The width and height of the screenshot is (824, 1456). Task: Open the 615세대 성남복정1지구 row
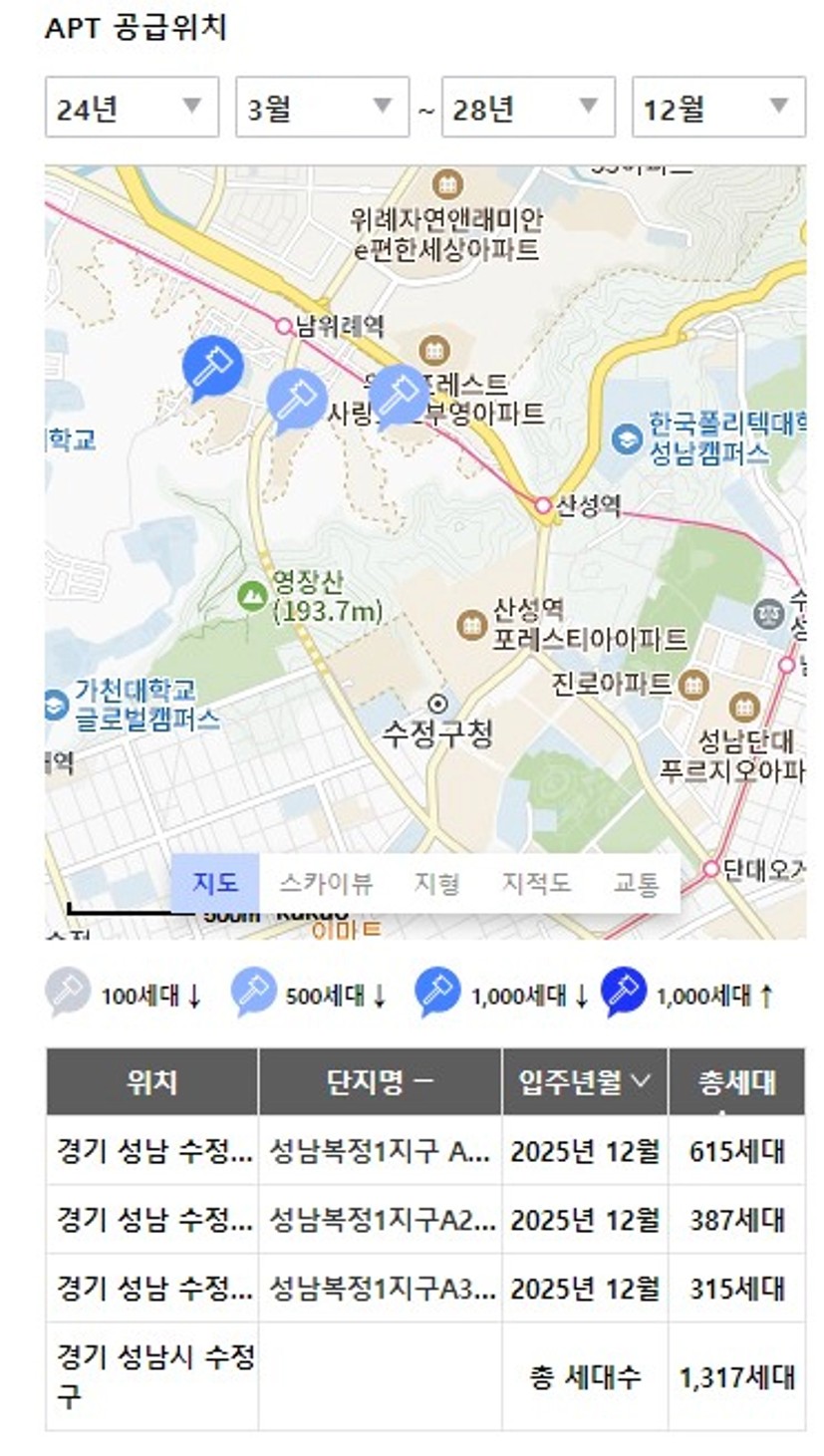[425, 1151]
